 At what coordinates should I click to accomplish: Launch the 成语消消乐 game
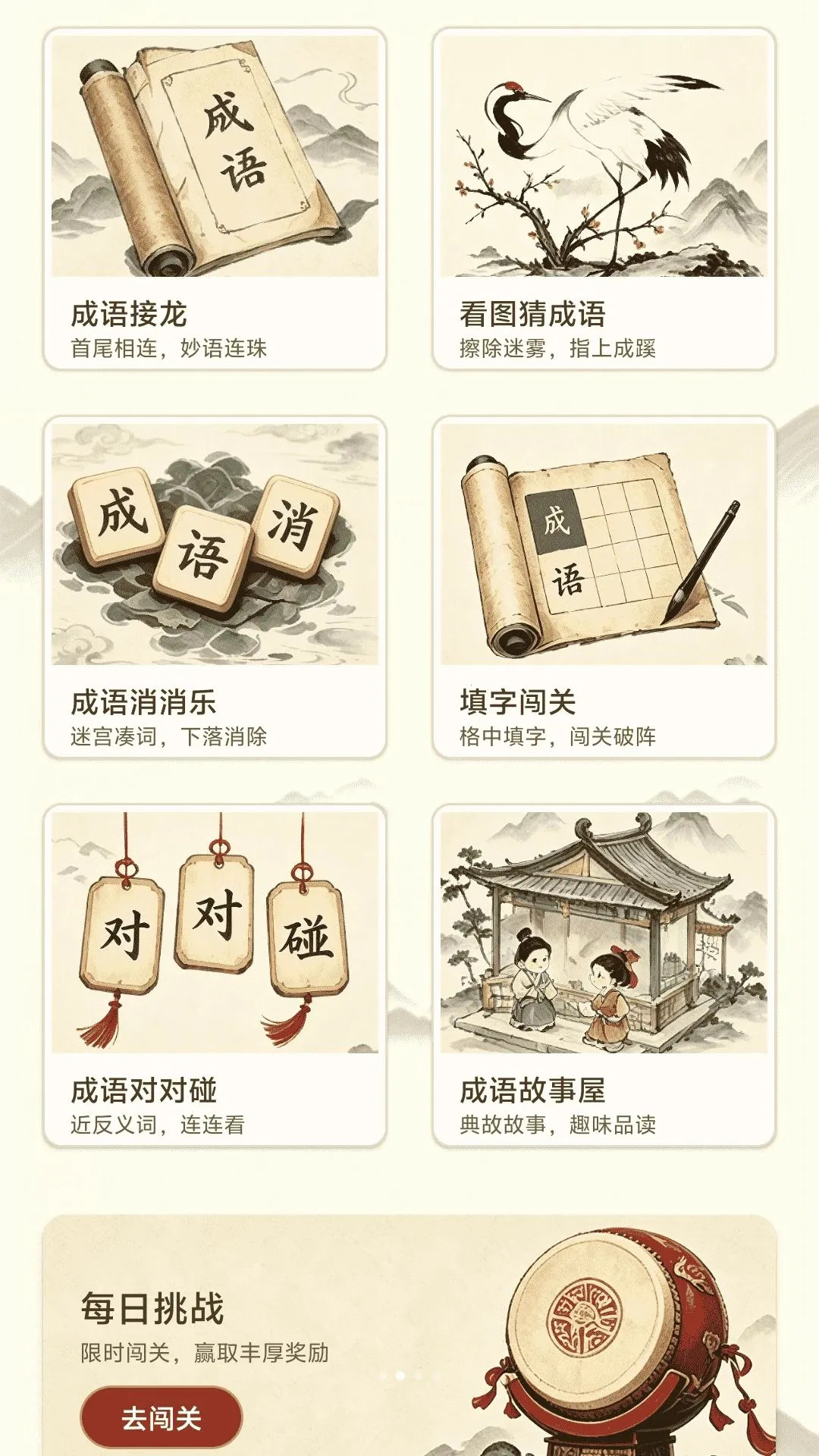point(215,587)
